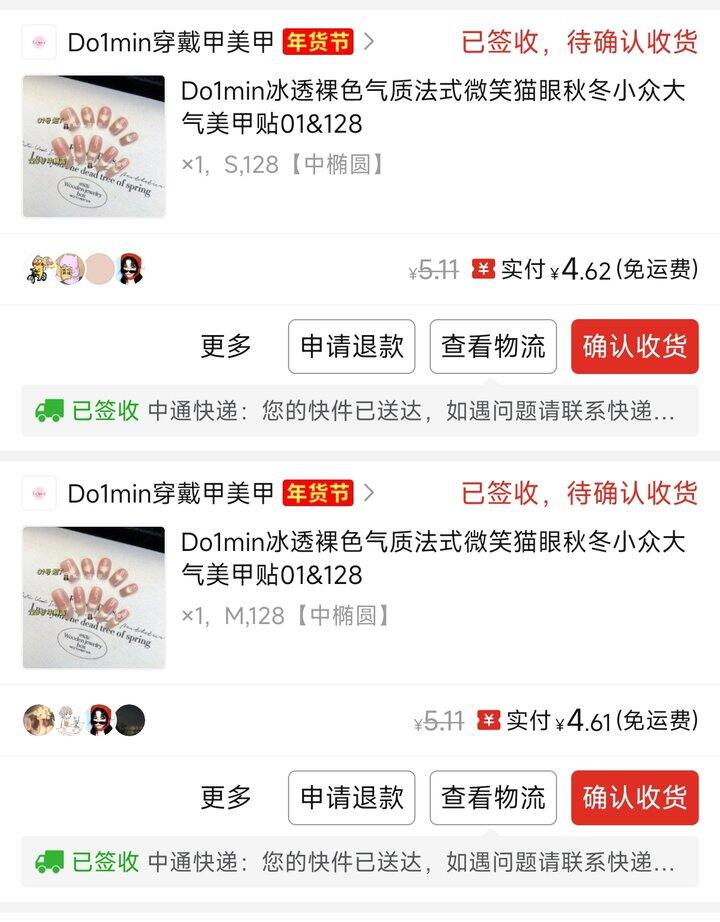Tap 确认收货 on the ¥4.61 order
720x922 pixels.
[634, 797]
